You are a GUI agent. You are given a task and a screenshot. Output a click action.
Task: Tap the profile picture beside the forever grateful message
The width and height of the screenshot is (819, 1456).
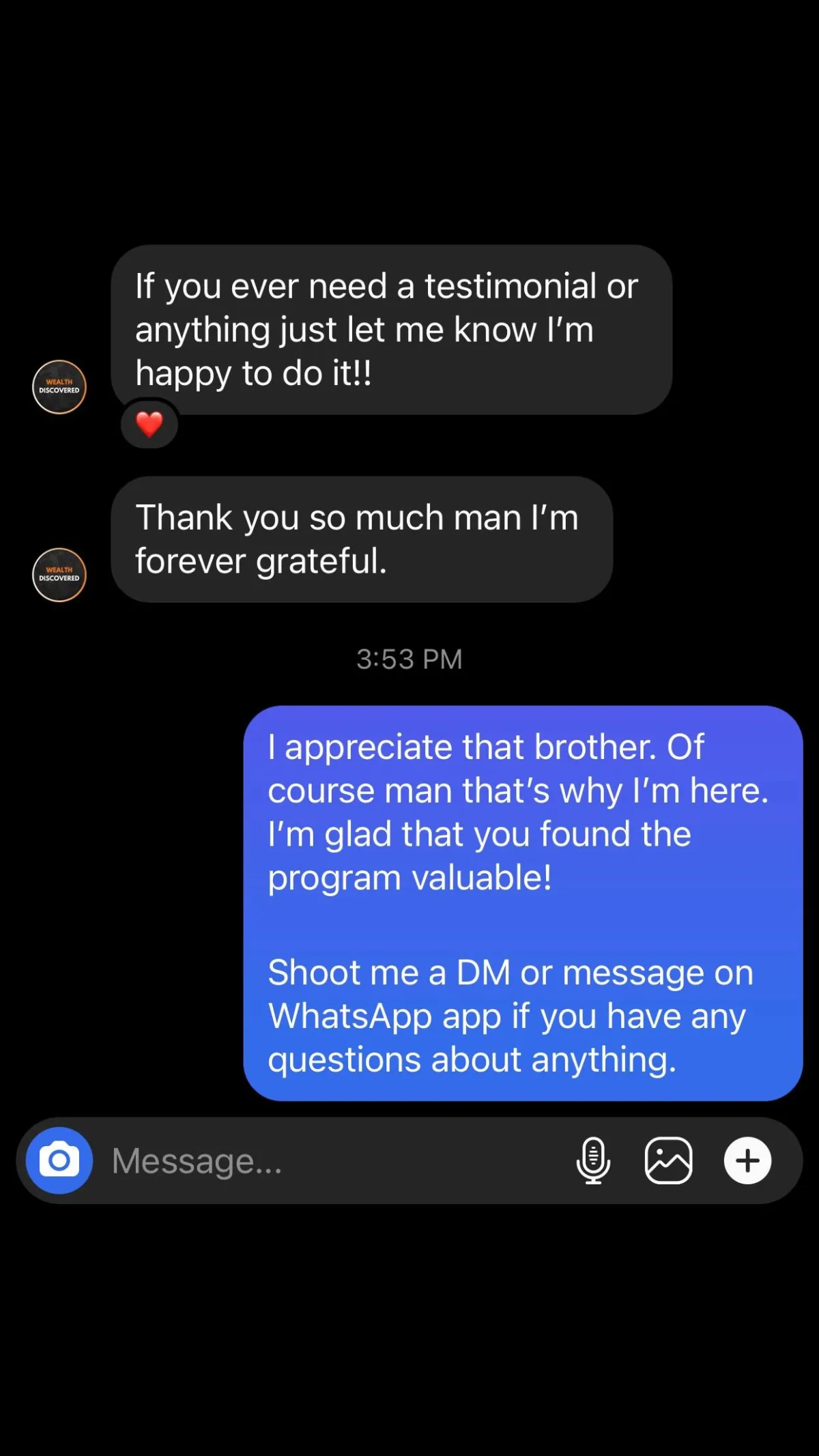pos(59,575)
